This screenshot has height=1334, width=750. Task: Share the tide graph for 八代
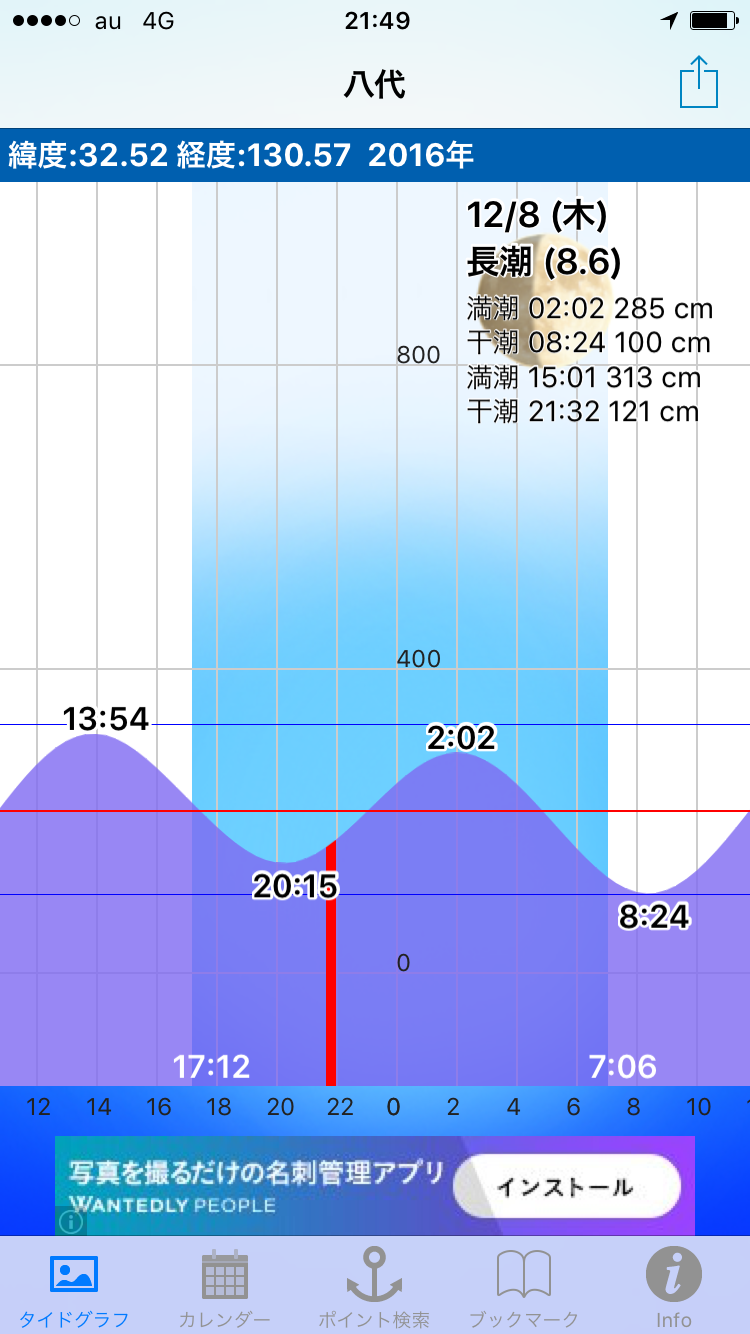[x=699, y=82]
